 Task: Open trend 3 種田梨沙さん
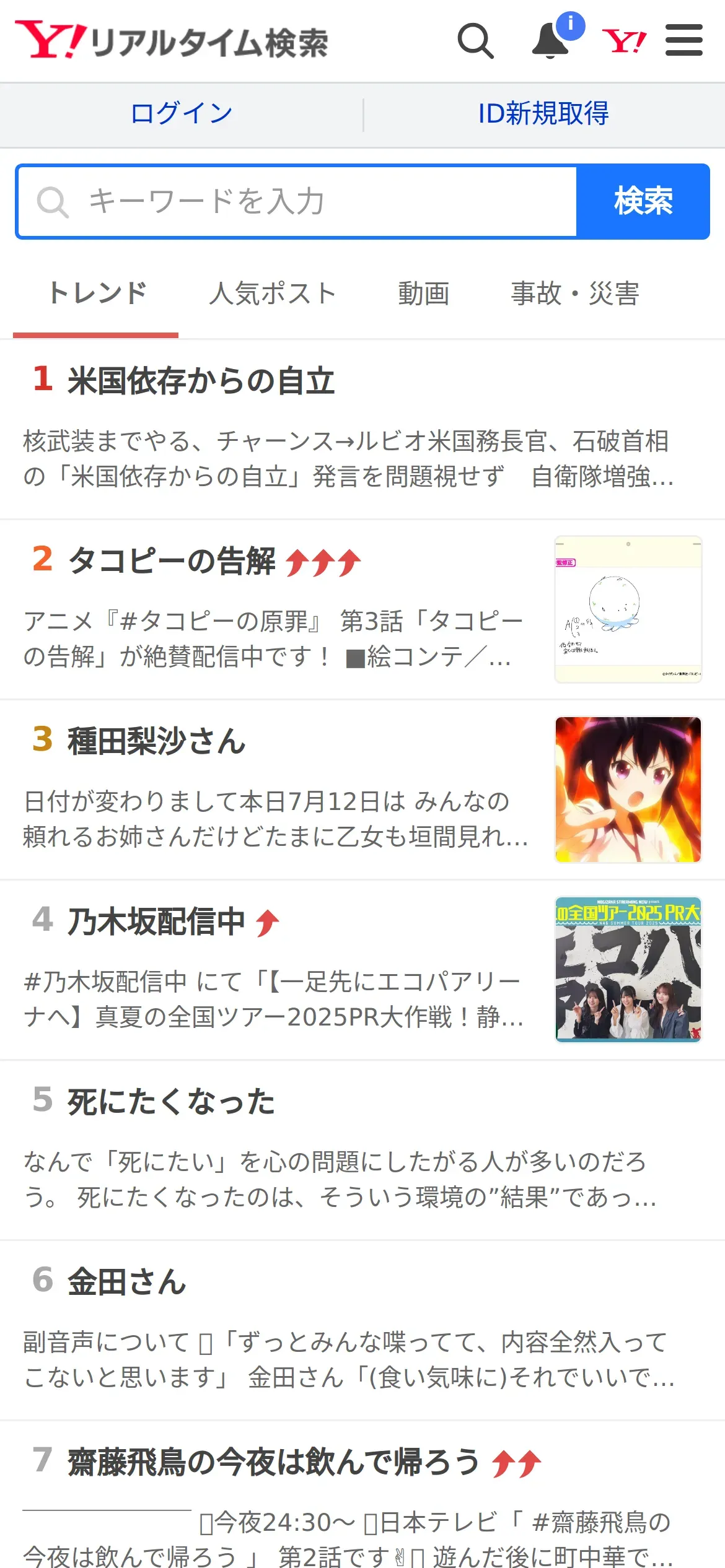[362, 790]
